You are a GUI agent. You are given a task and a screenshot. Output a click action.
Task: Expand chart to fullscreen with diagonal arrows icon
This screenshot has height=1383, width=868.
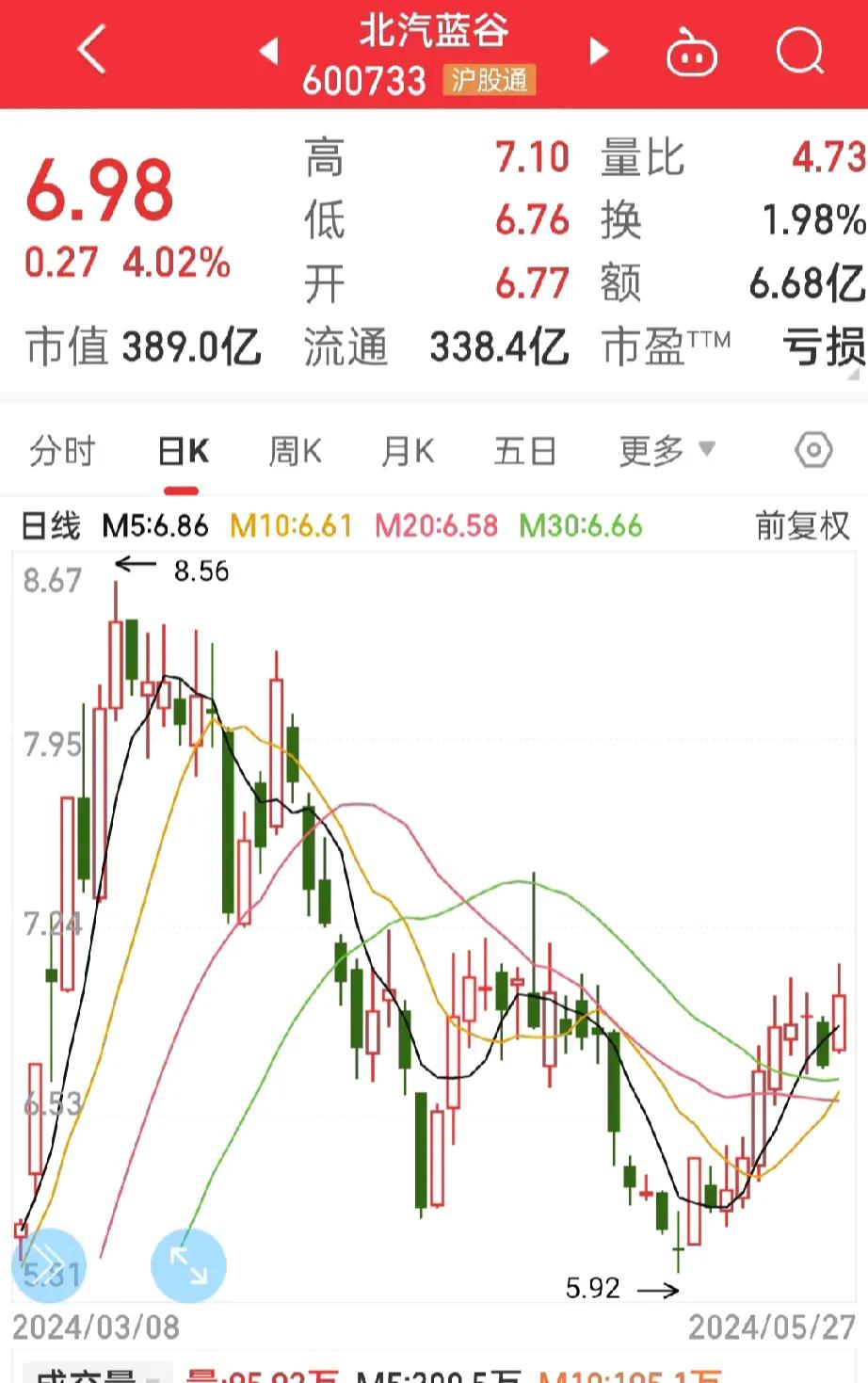[188, 1265]
